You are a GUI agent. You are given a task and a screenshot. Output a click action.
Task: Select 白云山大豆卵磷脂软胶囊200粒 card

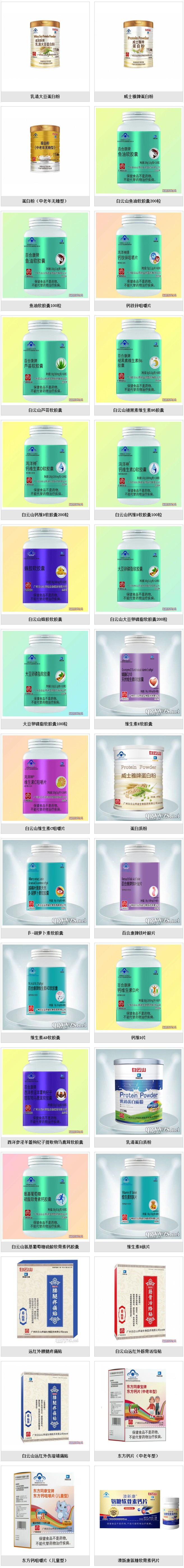point(138,569)
